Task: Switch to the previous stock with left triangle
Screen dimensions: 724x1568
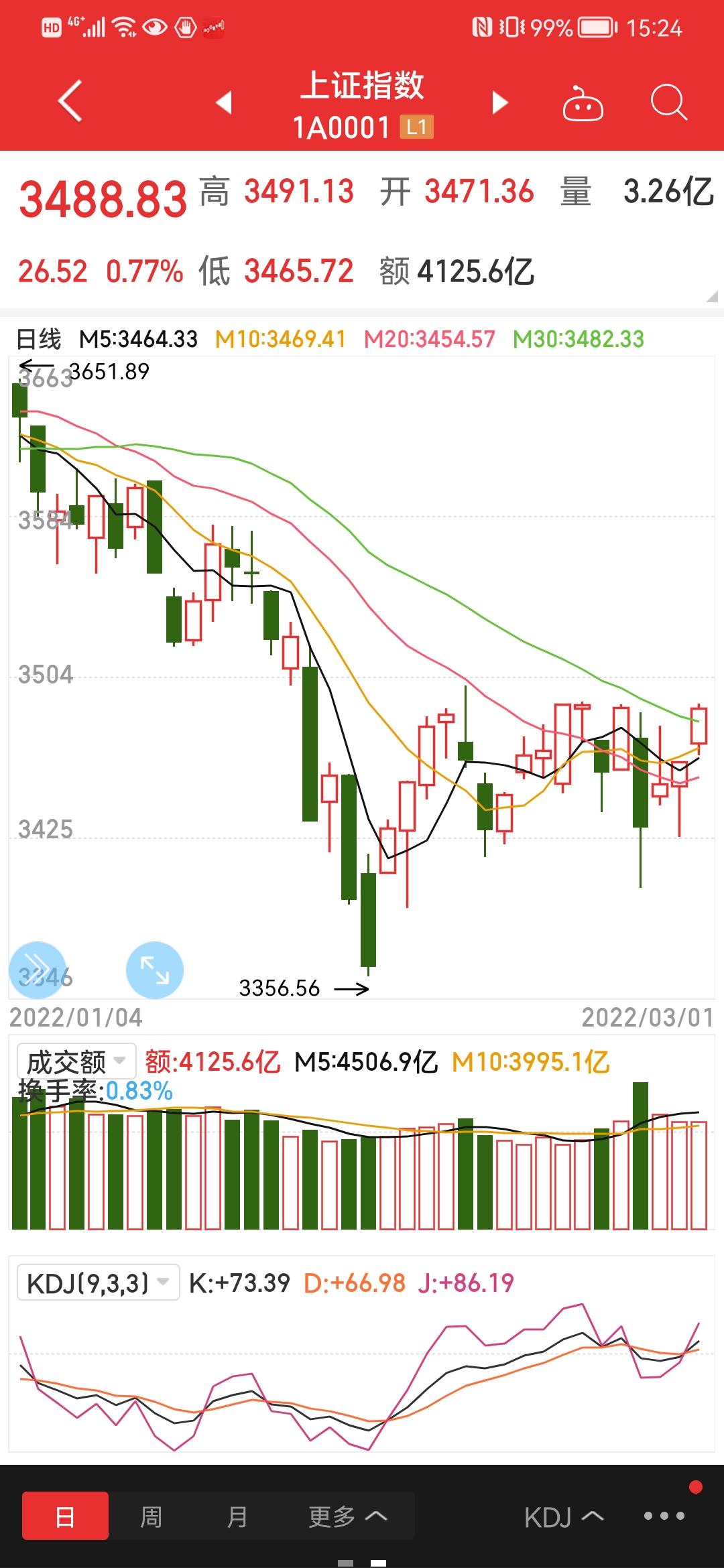Action: click(x=224, y=103)
